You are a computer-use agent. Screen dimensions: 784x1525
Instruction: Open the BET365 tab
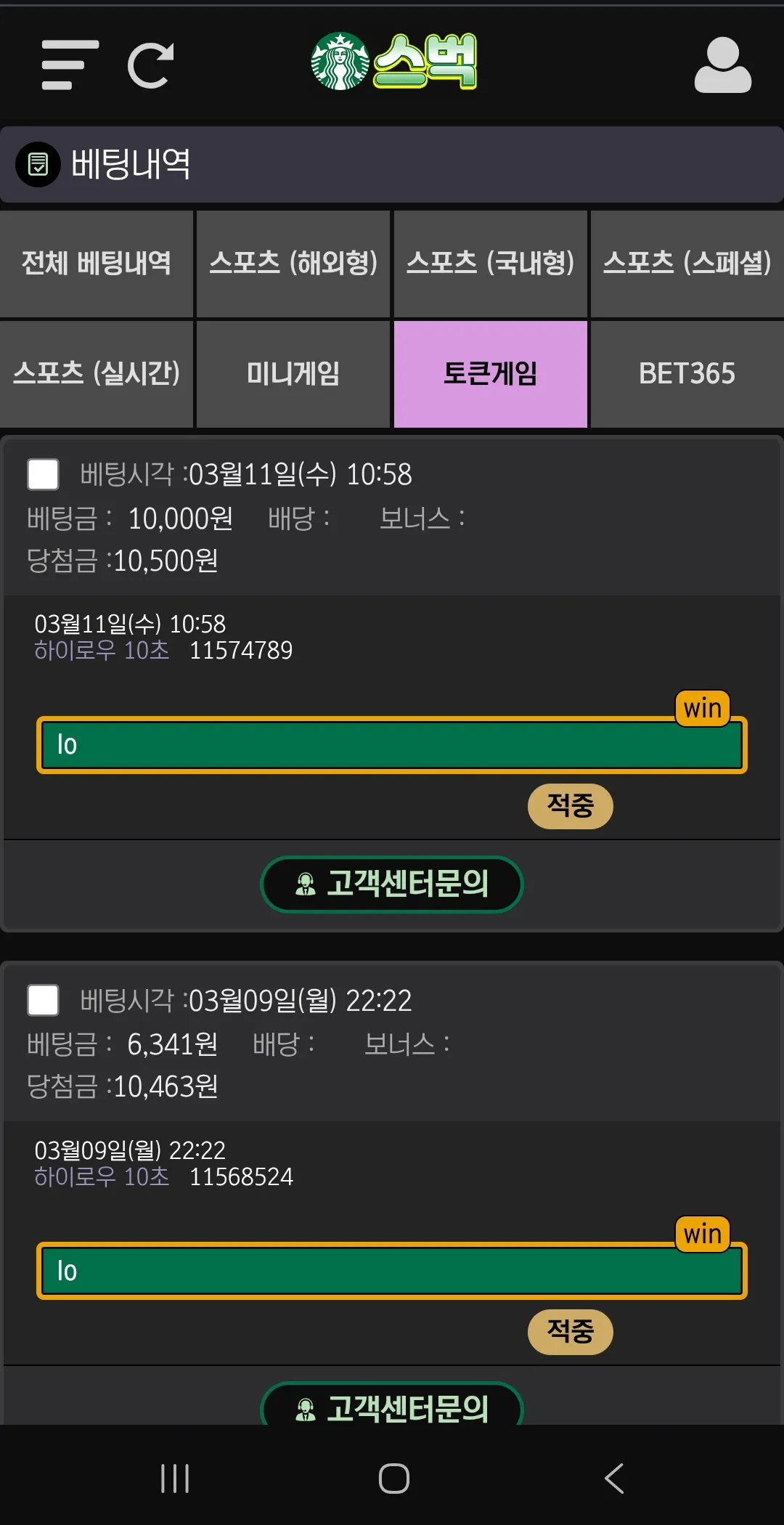pos(687,374)
